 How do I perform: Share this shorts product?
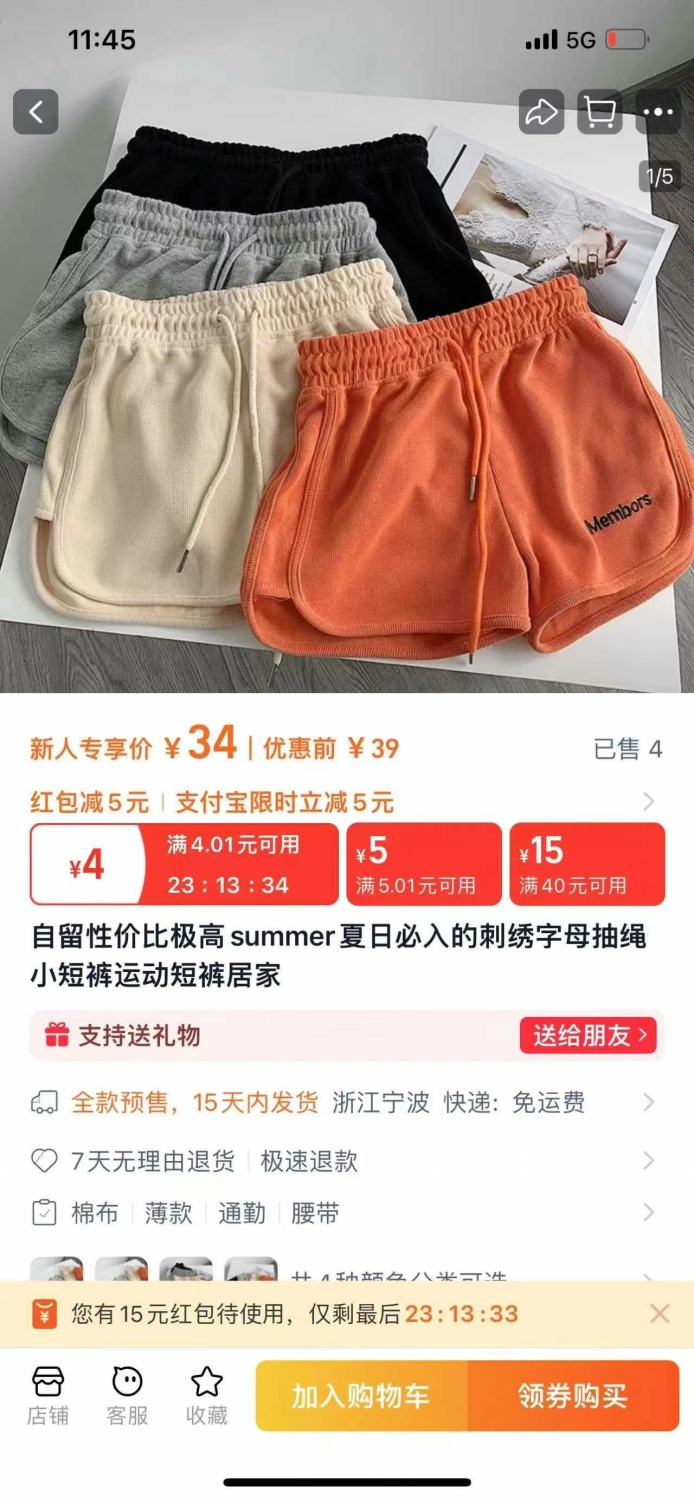pyautogui.click(x=541, y=112)
